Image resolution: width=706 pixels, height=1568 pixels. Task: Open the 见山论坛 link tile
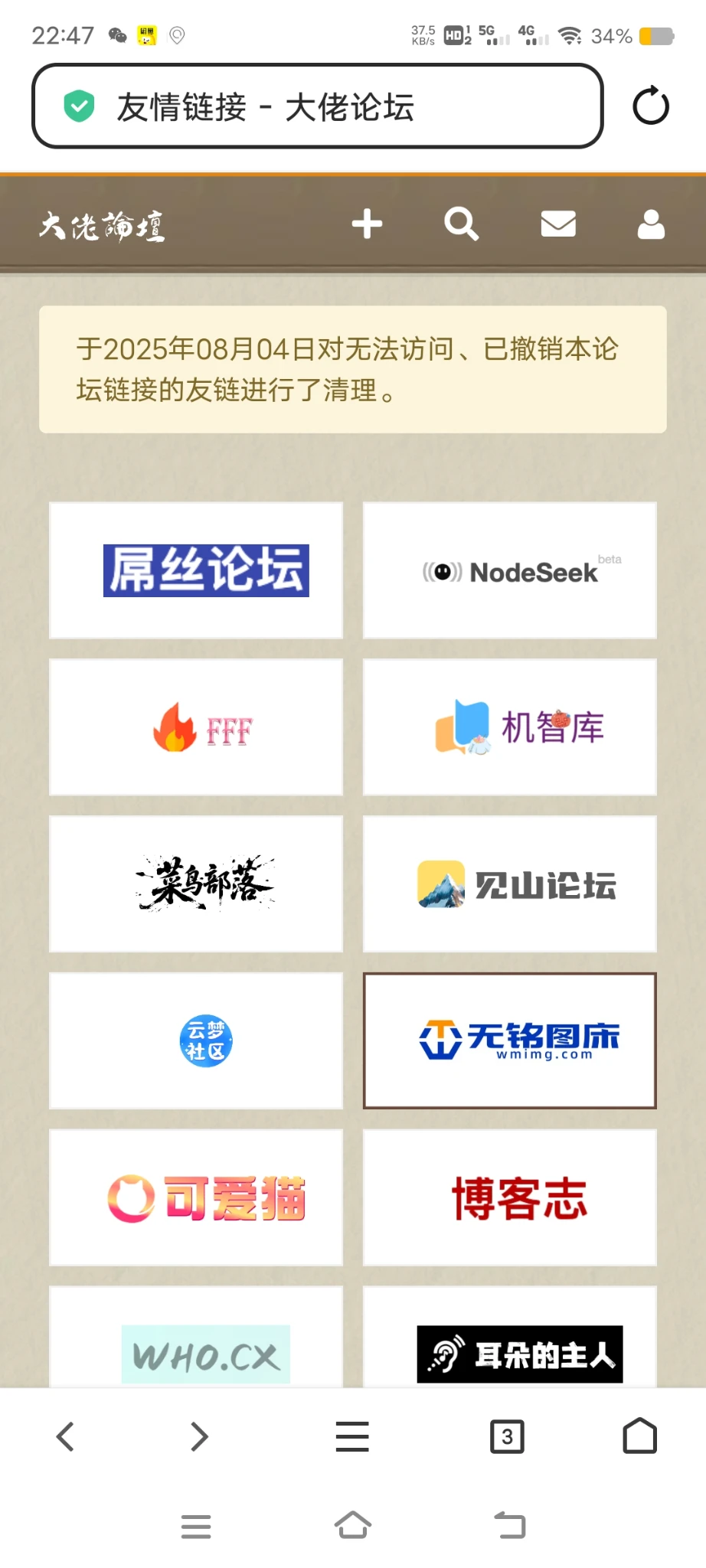click(x=509, y=884)
